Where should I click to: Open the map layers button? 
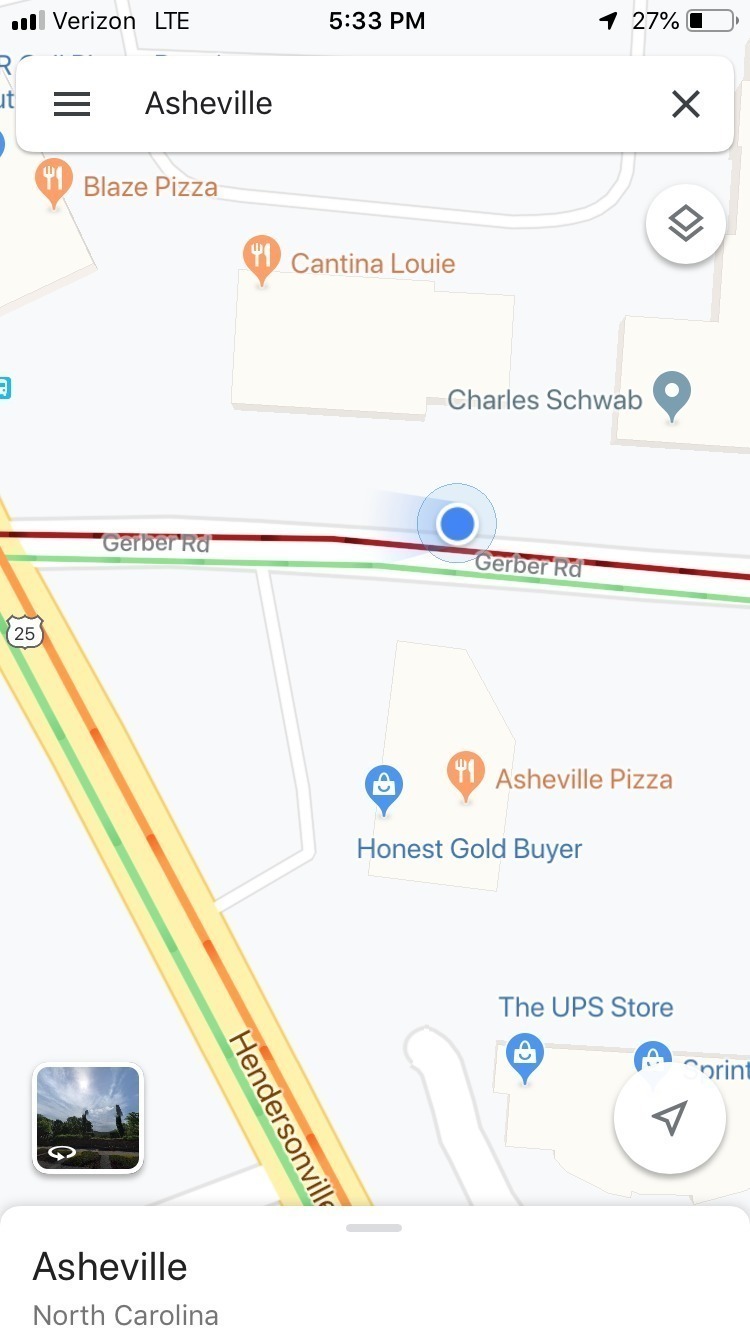coord(686,224)
